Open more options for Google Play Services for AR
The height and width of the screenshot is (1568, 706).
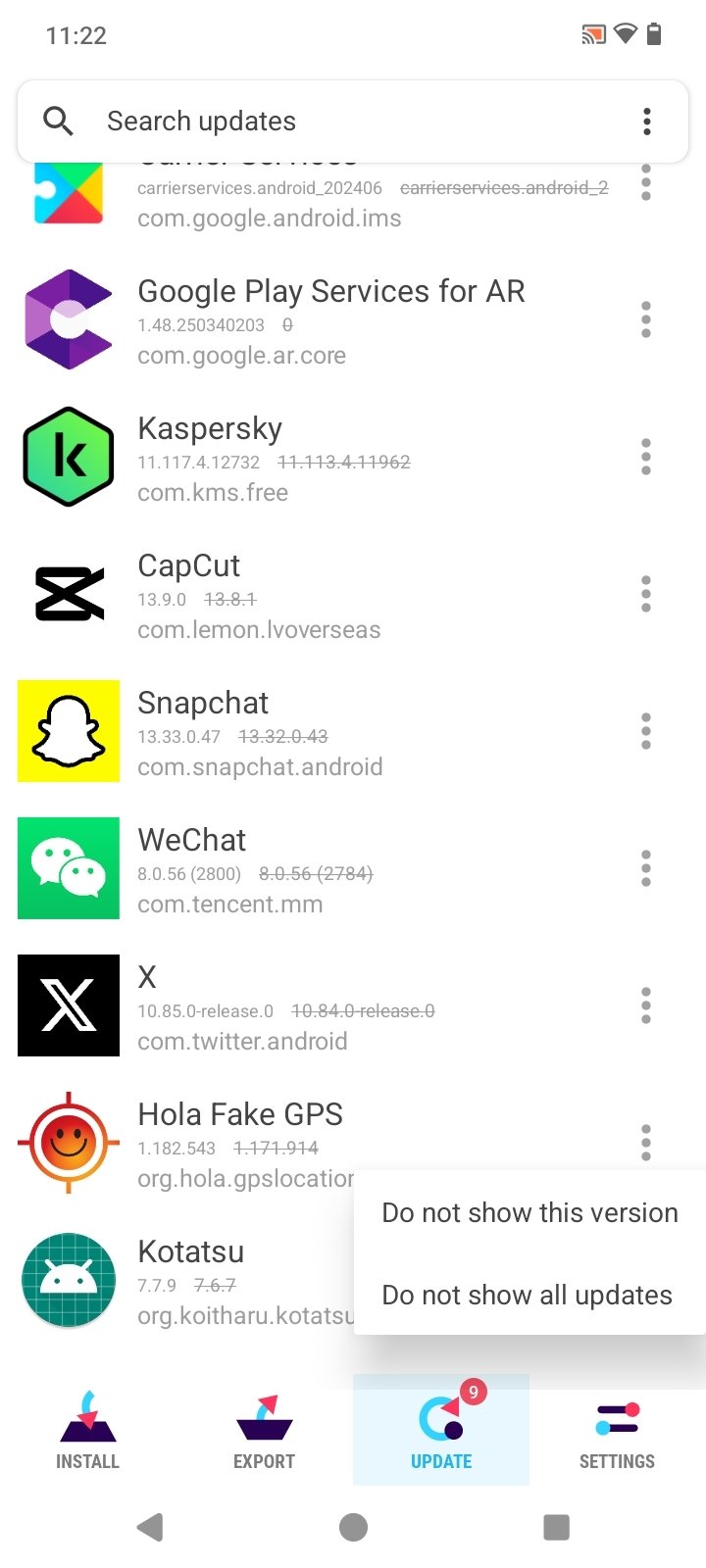coord(645,319)
